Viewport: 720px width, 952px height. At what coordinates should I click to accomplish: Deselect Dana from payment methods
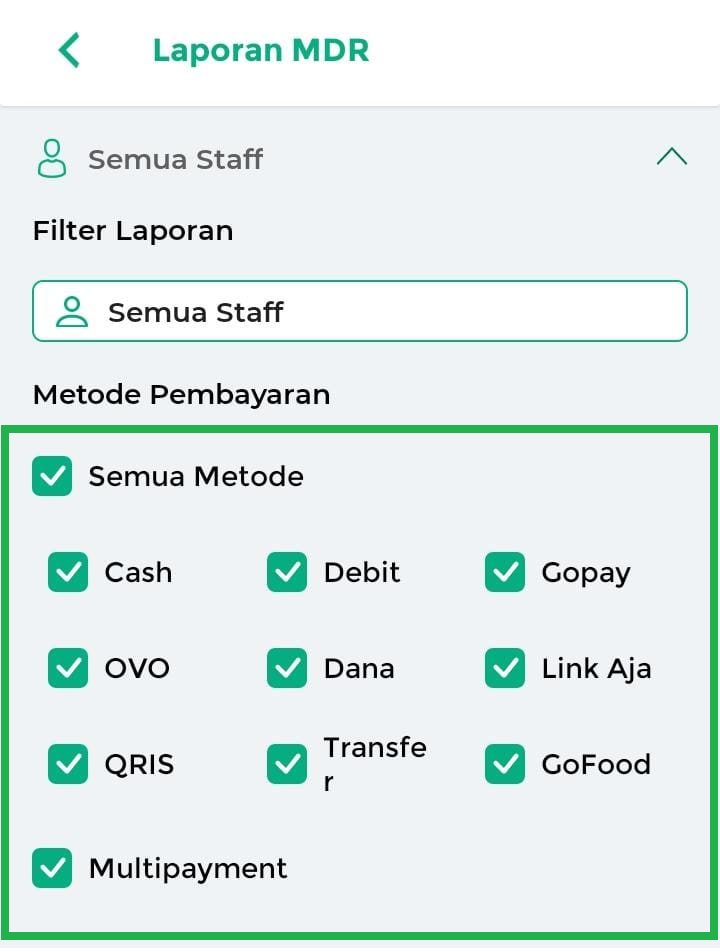click(x=287, y=669)
